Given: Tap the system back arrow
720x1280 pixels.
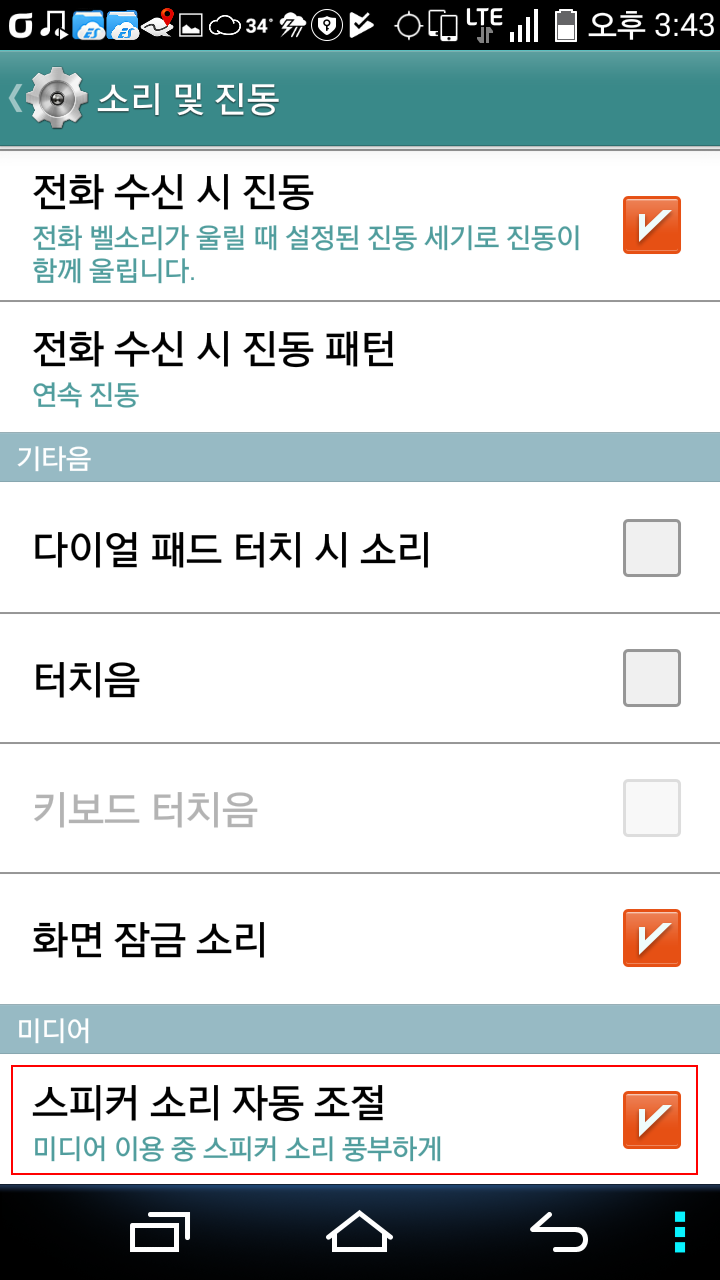Looking at the screenshot, I should [560, 1232].
